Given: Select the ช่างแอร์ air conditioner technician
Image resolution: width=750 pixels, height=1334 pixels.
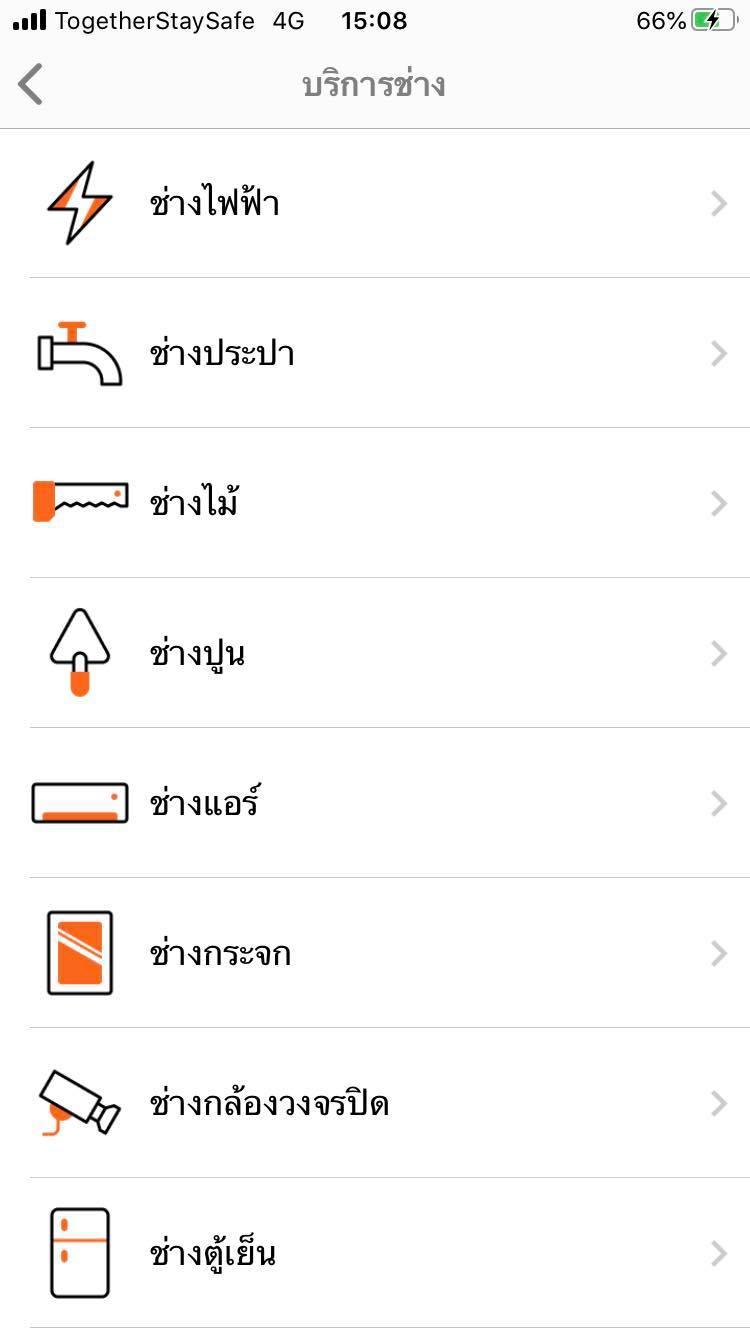Looking at the screenshot, I should point(375,803).
